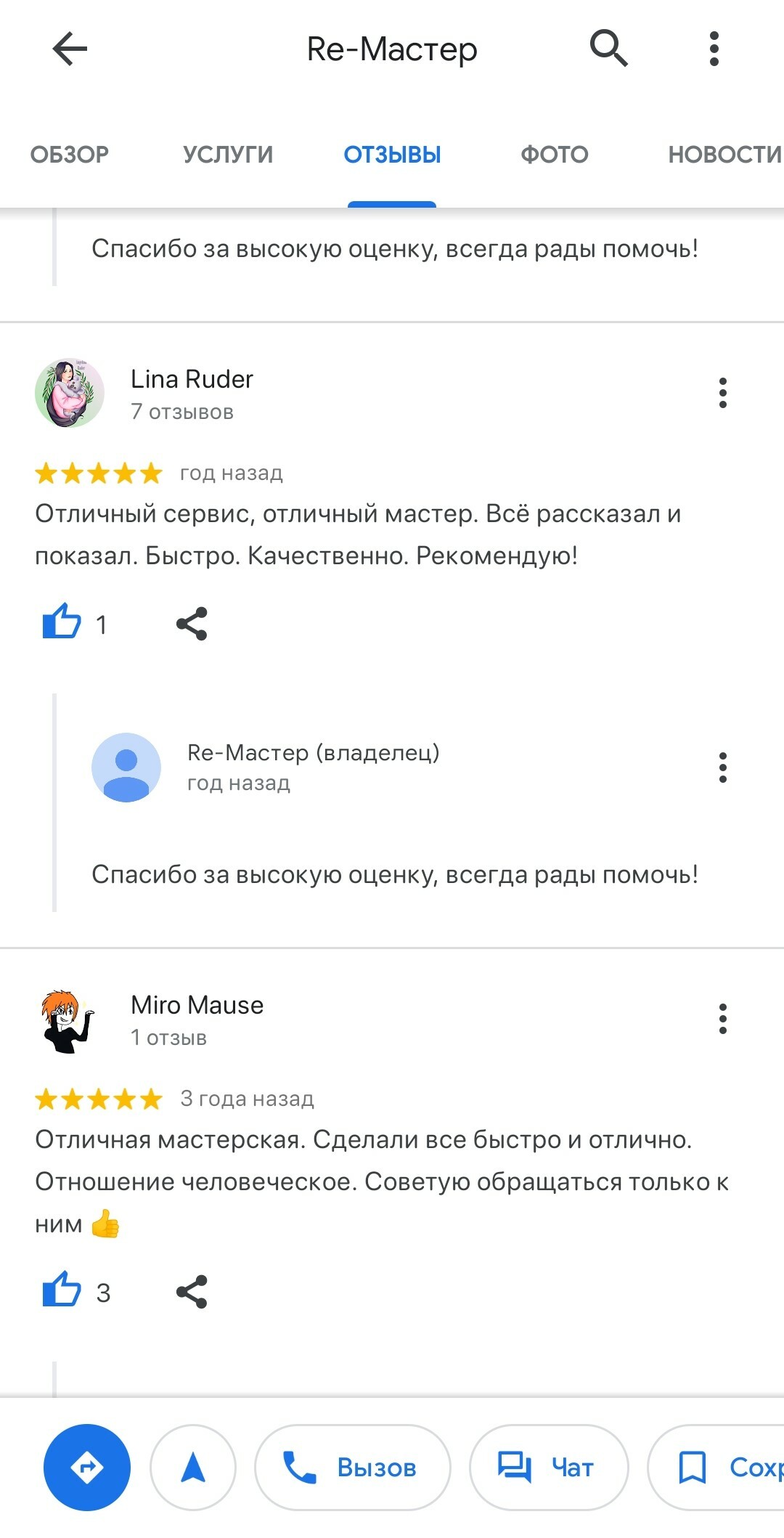Image resolution: width=784 pixels, height=1538 pixels.
Task: Switch to the ОБЗОР tab
Action: 70,154
